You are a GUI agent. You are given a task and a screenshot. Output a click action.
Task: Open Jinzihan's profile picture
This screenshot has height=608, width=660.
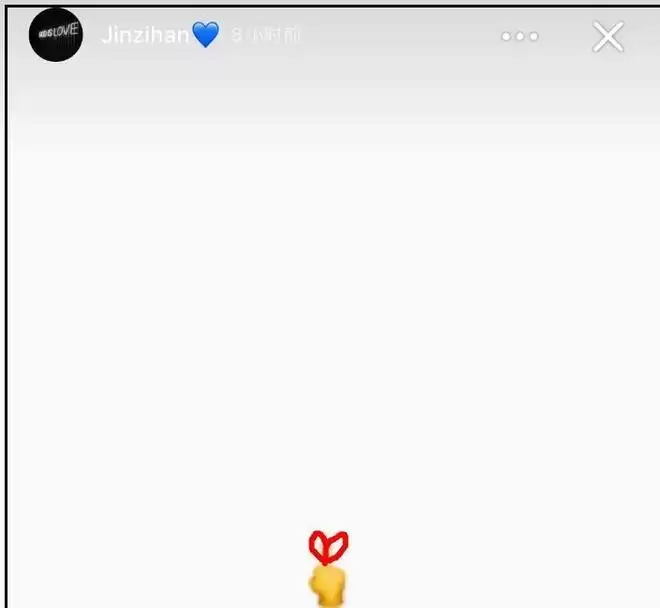coord(55,35)
